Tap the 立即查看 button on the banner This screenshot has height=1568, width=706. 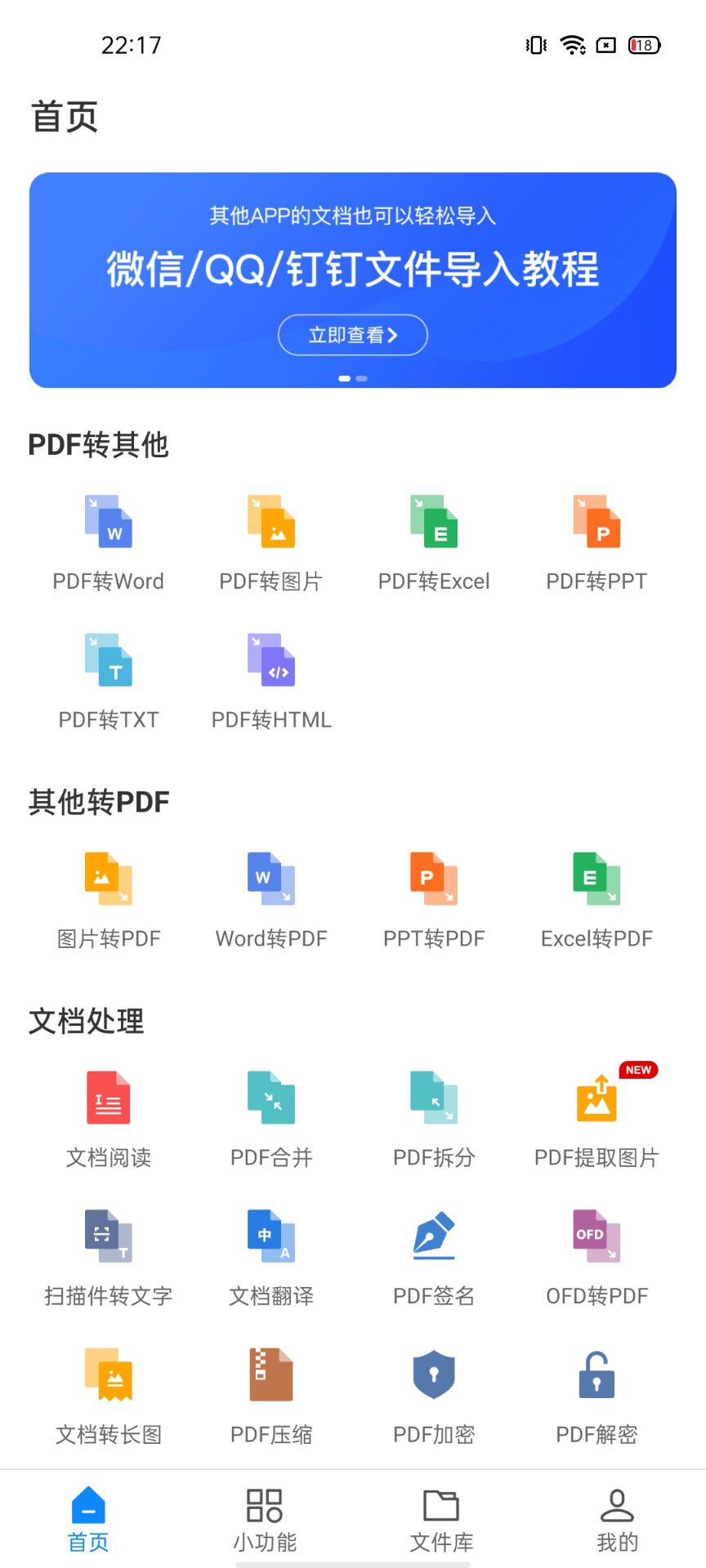pyautogui.click(x=352, y=335)
